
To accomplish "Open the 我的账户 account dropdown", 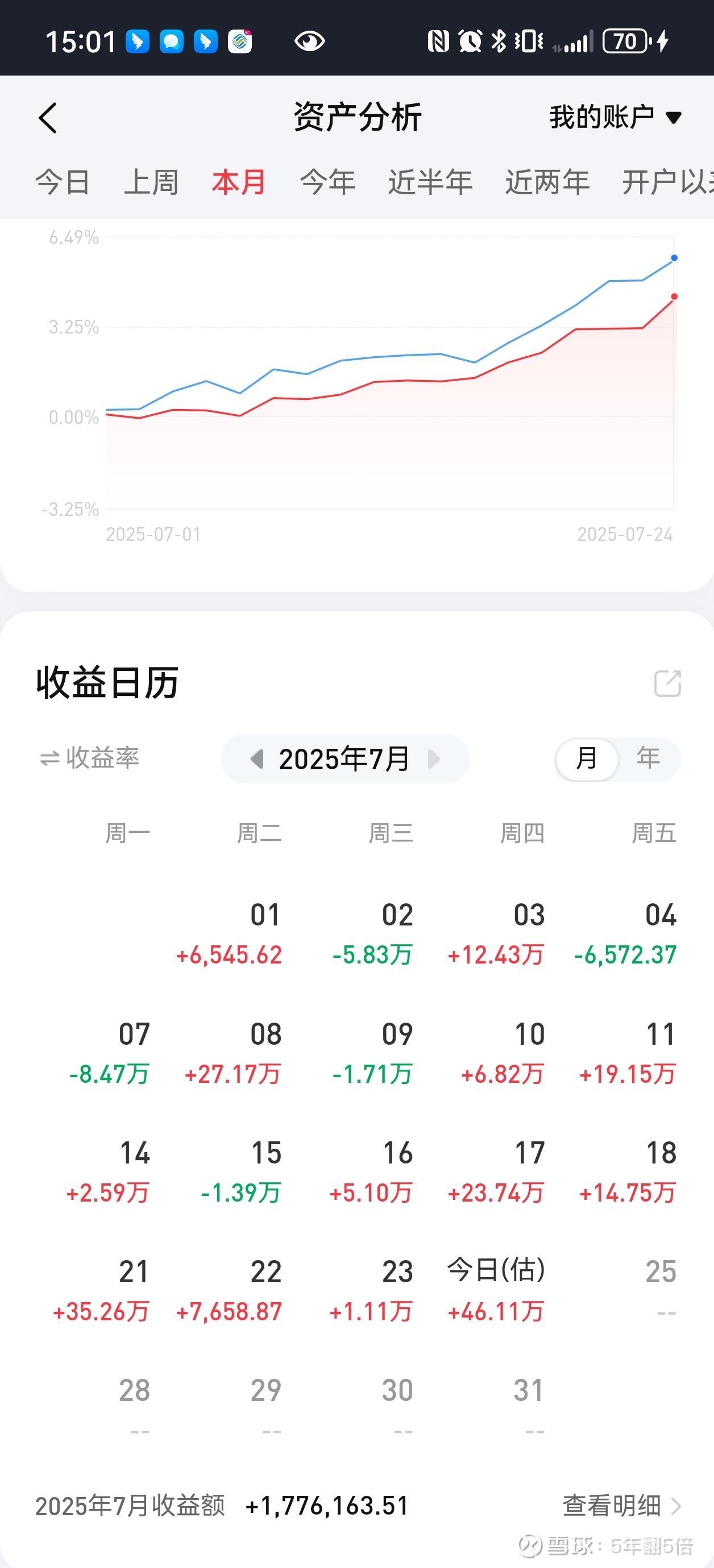I will [x=615, y=117].
